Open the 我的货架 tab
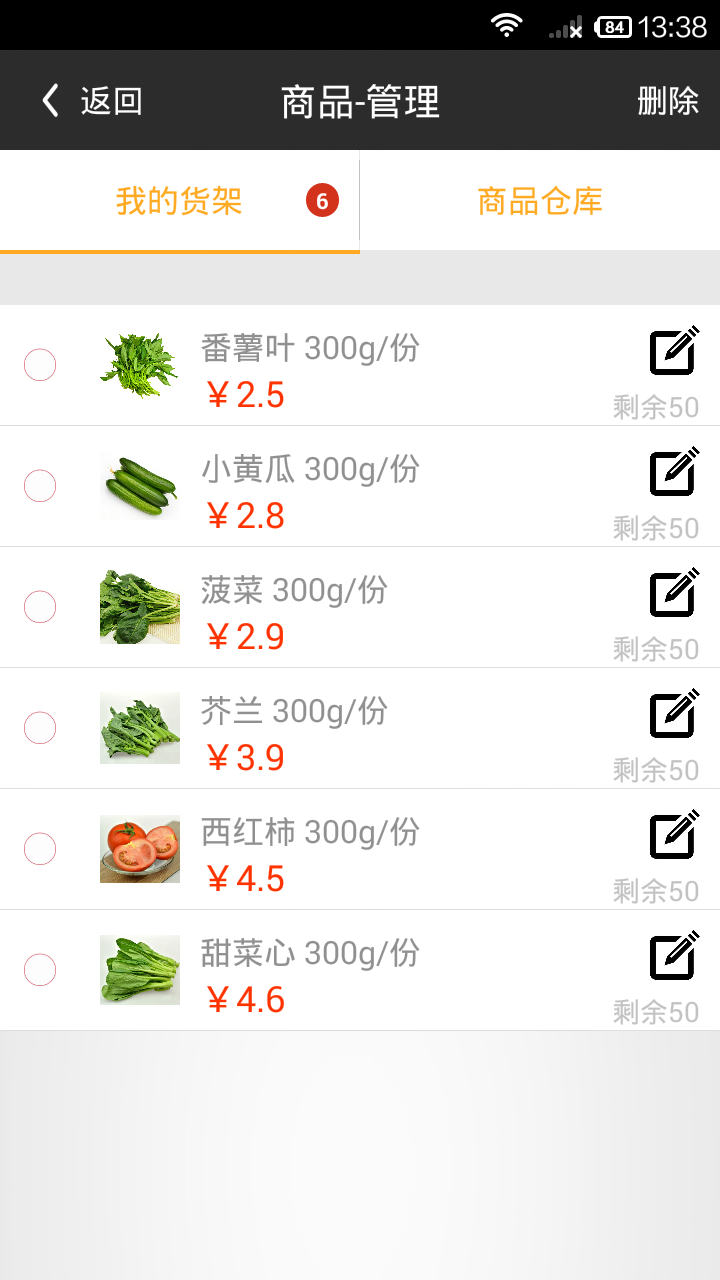This screenshot has height=1280, width=720. [x=180, y=201]
